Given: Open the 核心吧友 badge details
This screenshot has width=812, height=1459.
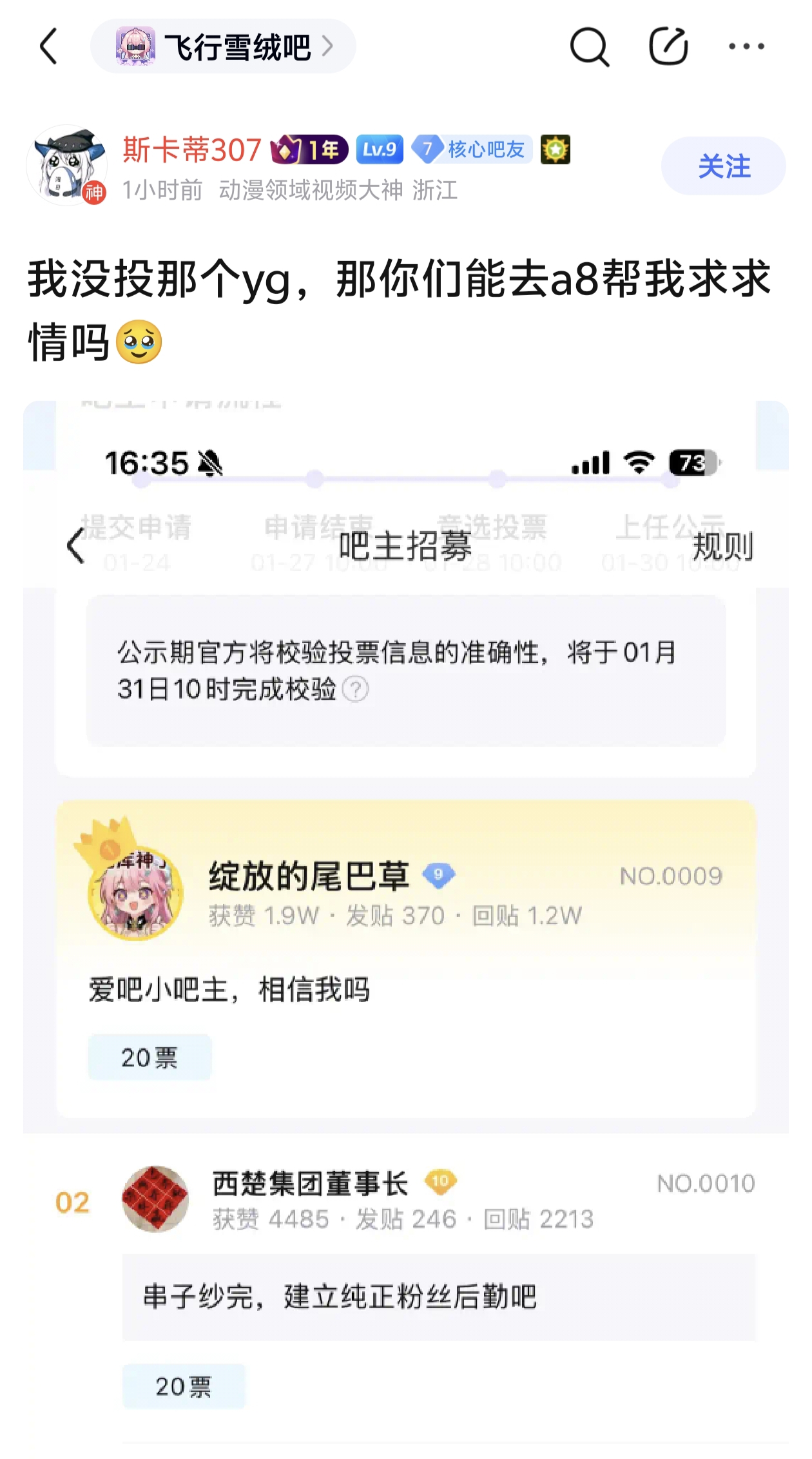Looking at the screenshot, I should tap(472, 150).
